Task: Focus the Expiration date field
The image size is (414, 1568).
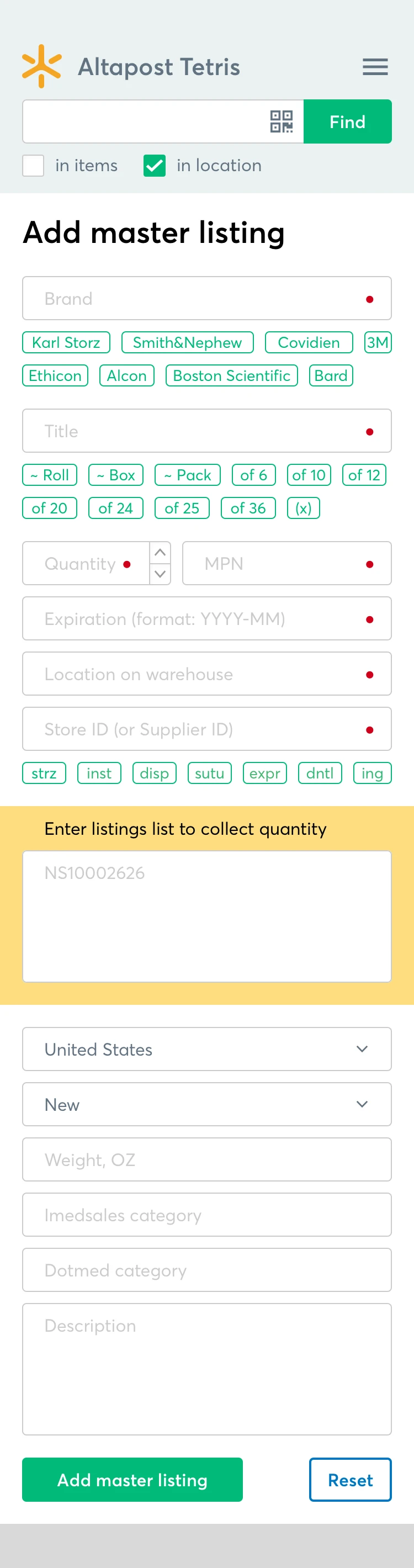Action: pyautogui.click(x=195, y=619)
